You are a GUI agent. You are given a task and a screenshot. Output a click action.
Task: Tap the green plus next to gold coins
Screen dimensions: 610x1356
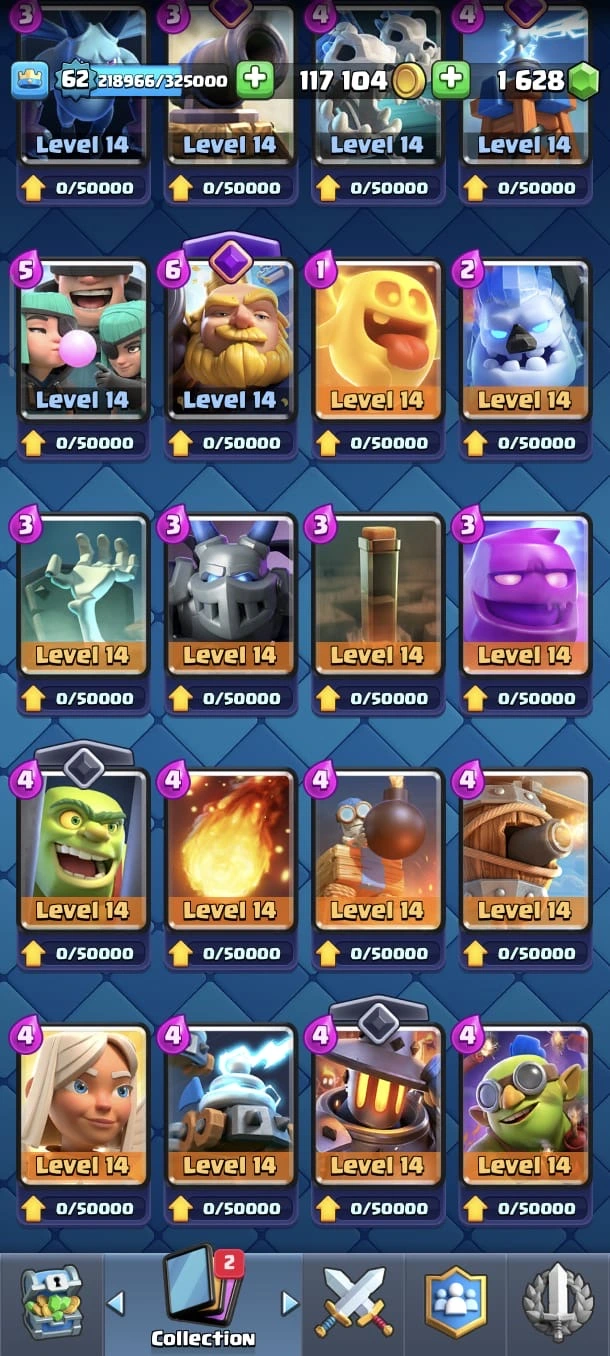[x=452, y=80]
